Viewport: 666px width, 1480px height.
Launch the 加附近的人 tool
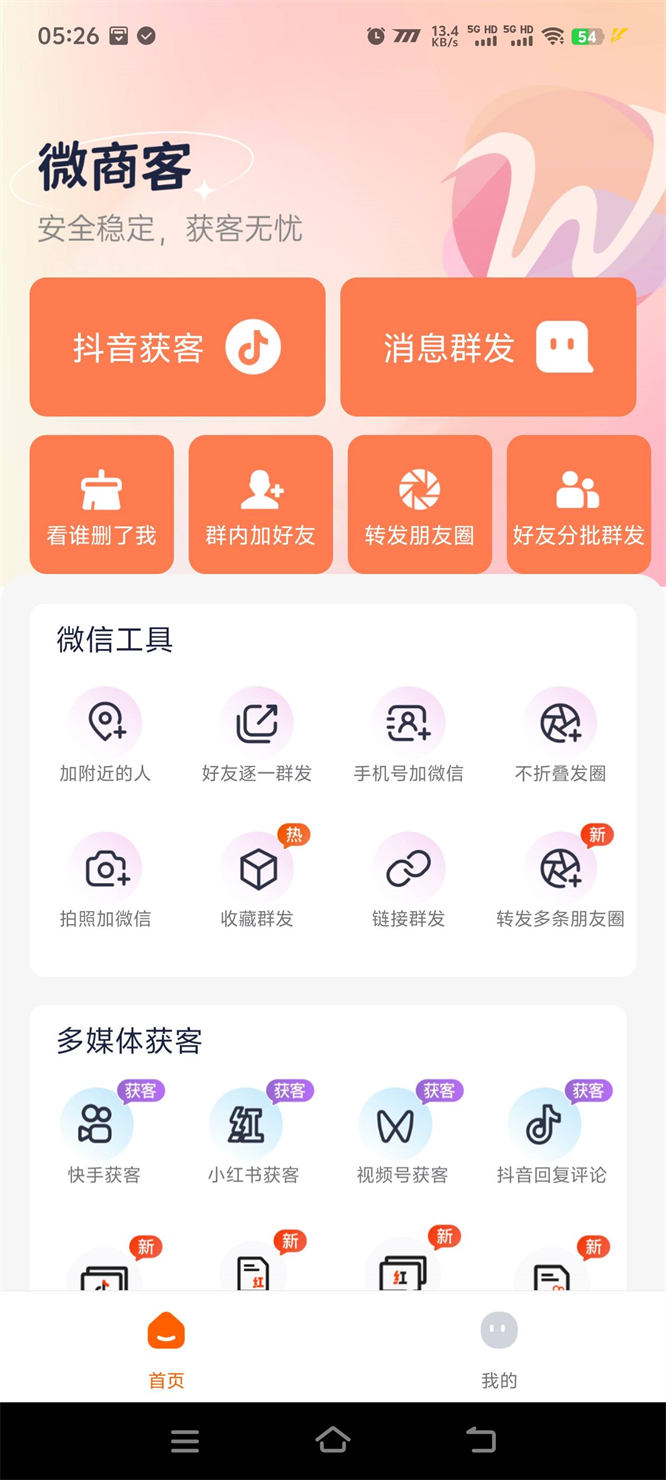tap(105, 735)
